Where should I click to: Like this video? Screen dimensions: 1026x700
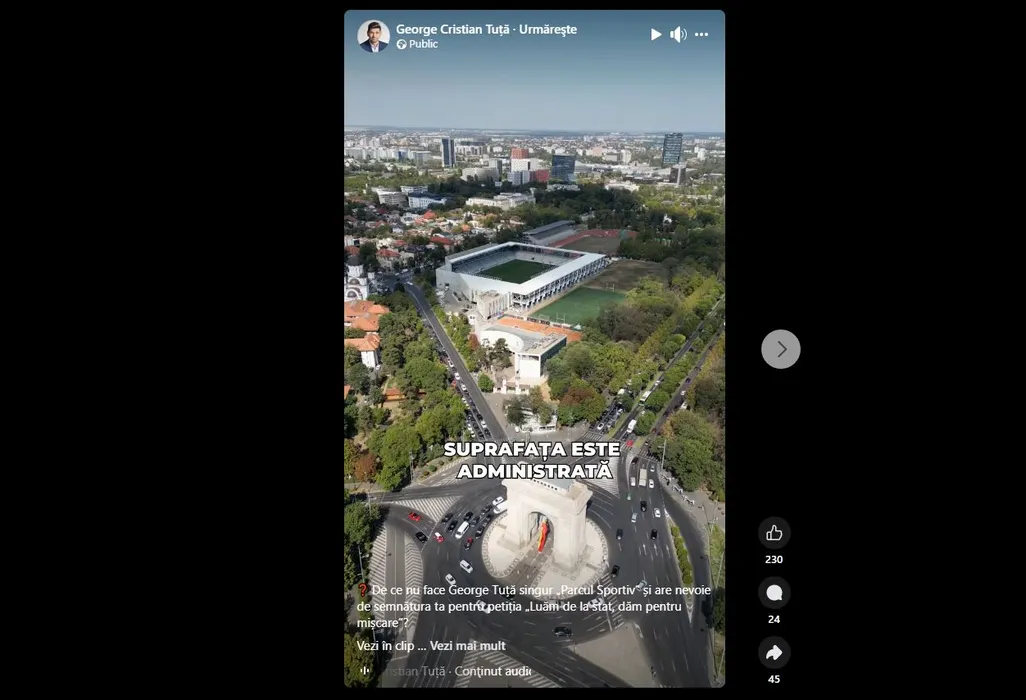[x=774, y=532]
